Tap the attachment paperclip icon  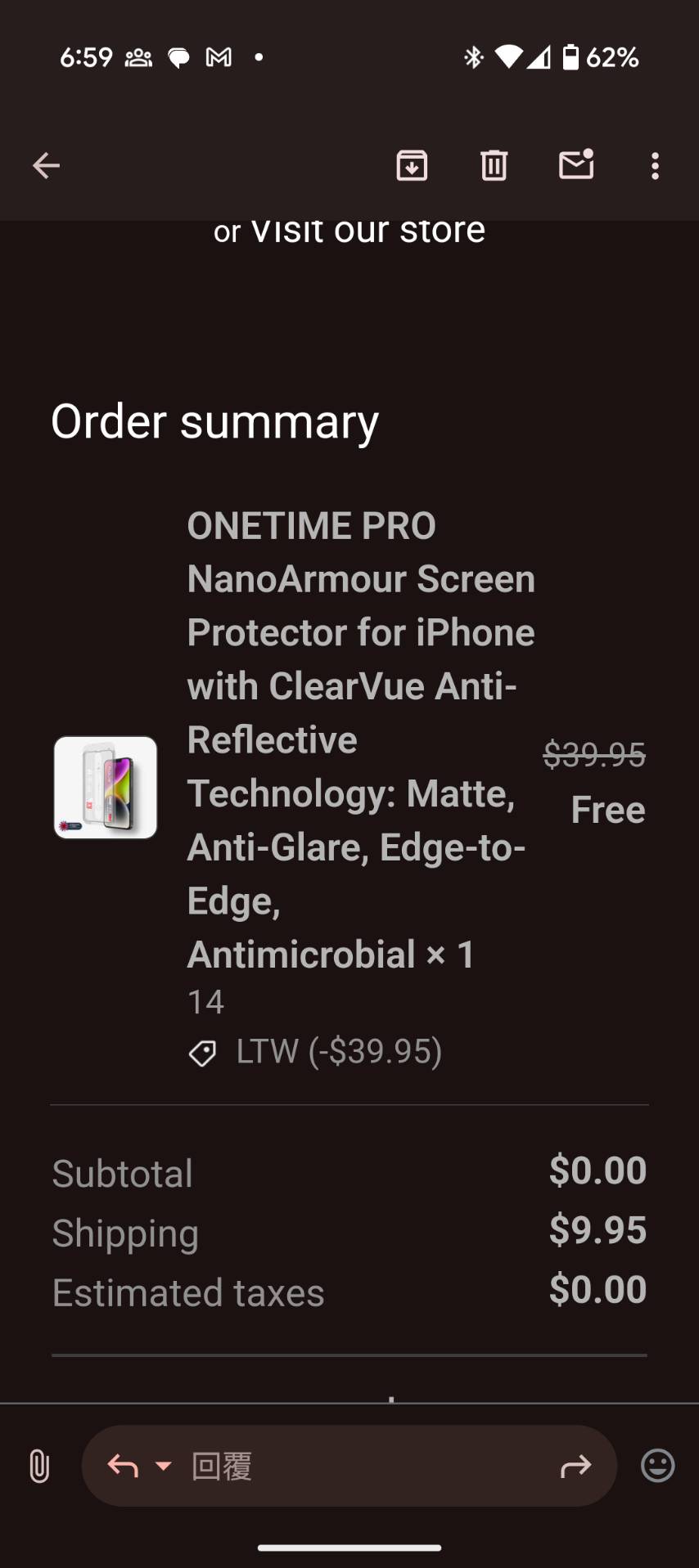pyautogui.click(x=38, y=1466)
